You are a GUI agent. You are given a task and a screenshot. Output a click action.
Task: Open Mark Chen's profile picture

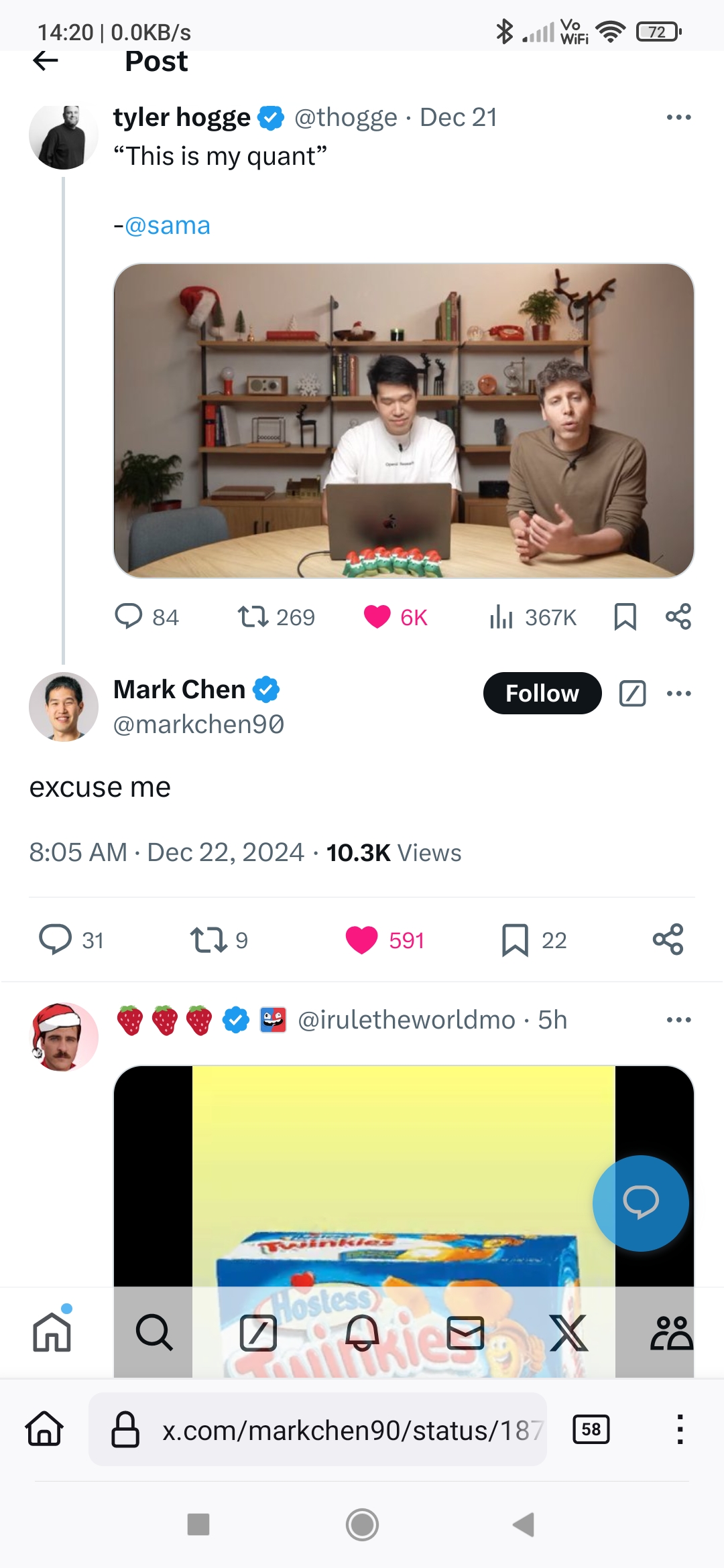click(64, 707)
